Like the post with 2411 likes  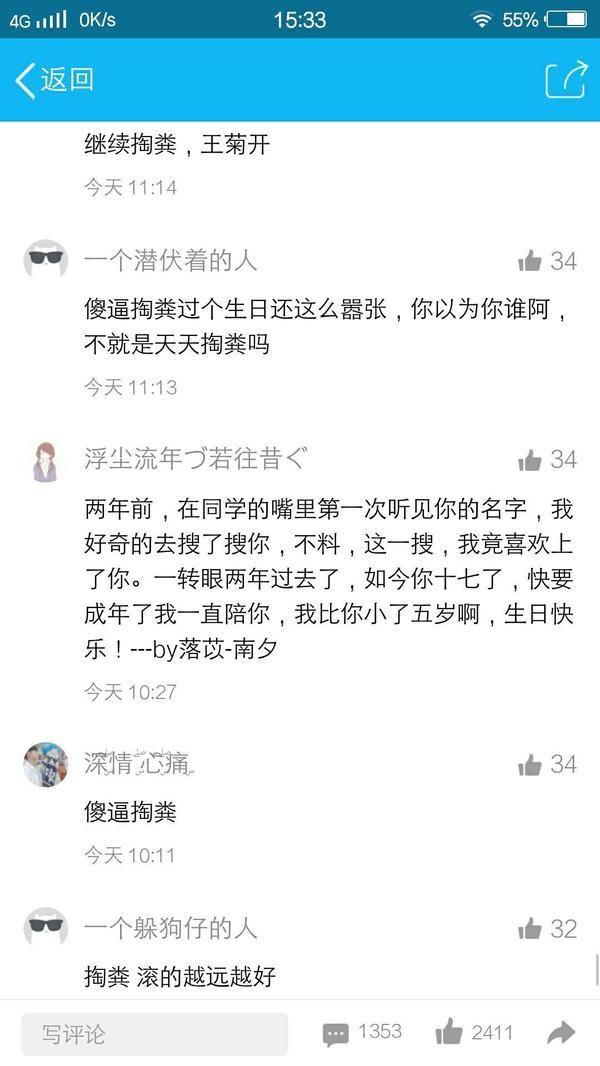tap(449, 1034)
